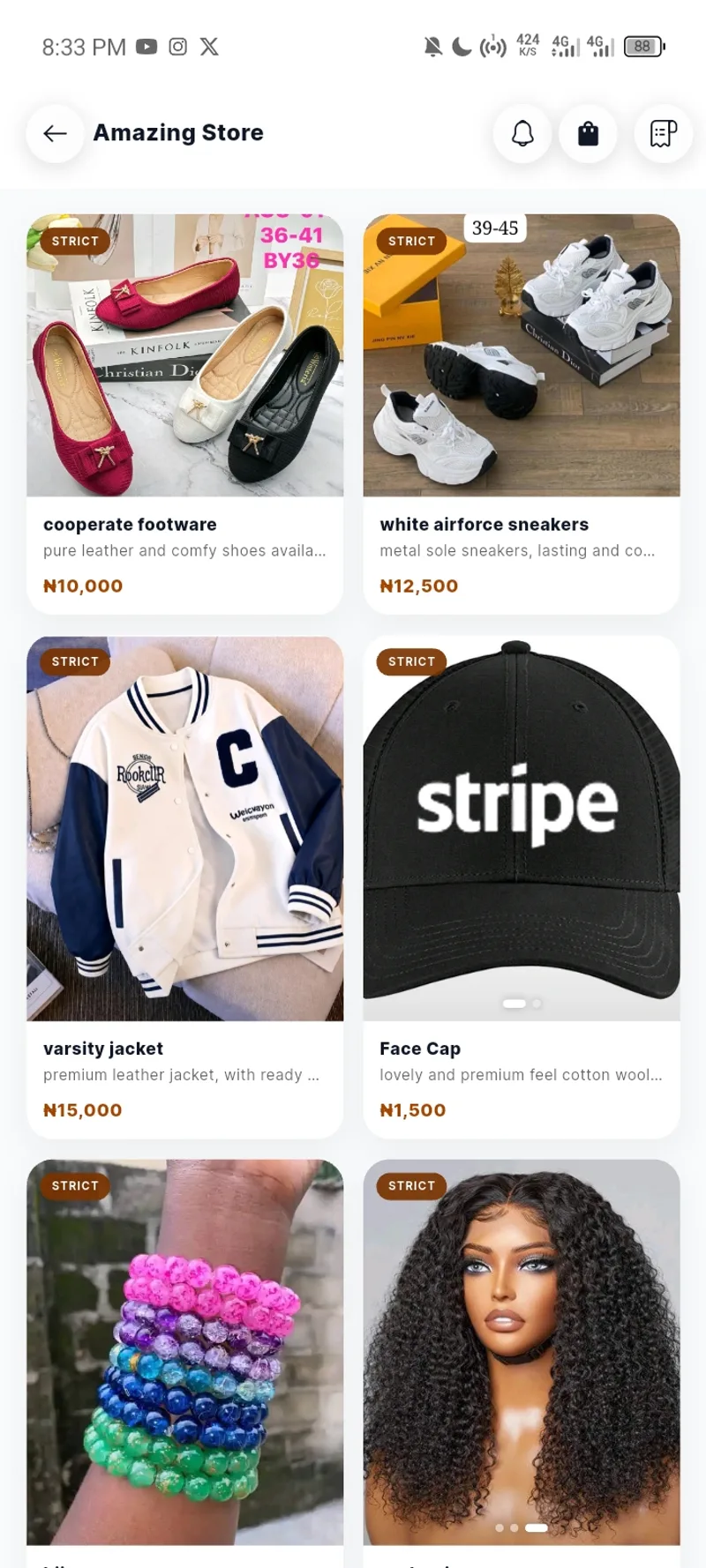The height and width of the screenshot is (1568, 706).
Task: Open the cooperate footware product card
Action: tap(185, 414)
